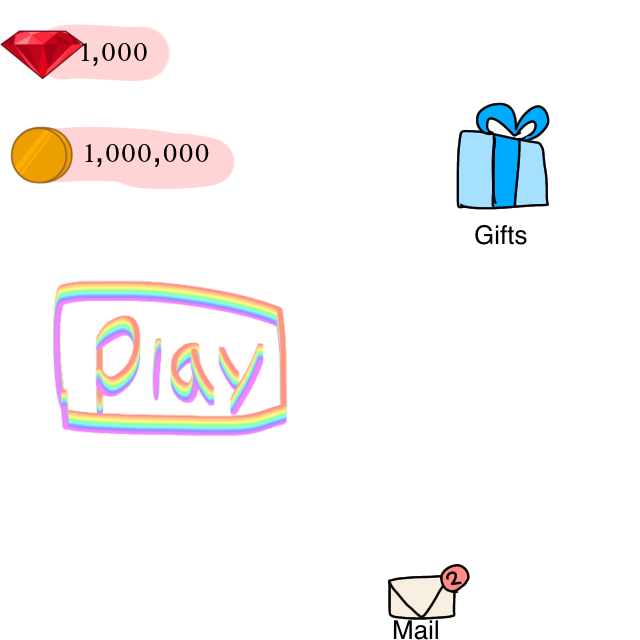Tap the rainbow Play button

point(170,357)
